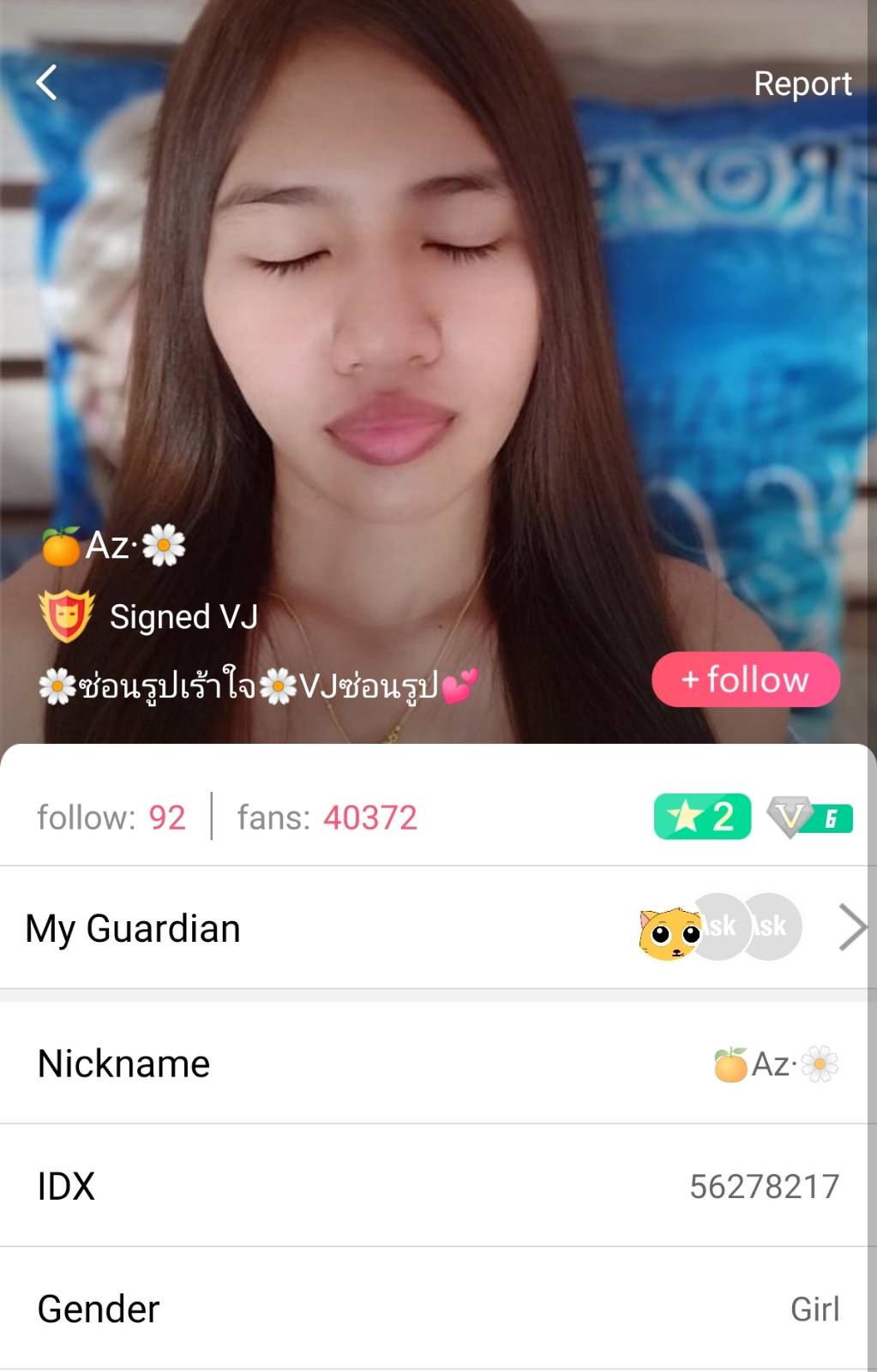Viewport: 877px width, 1372px height.
Task: View the fans list
Action: (327, 818)
